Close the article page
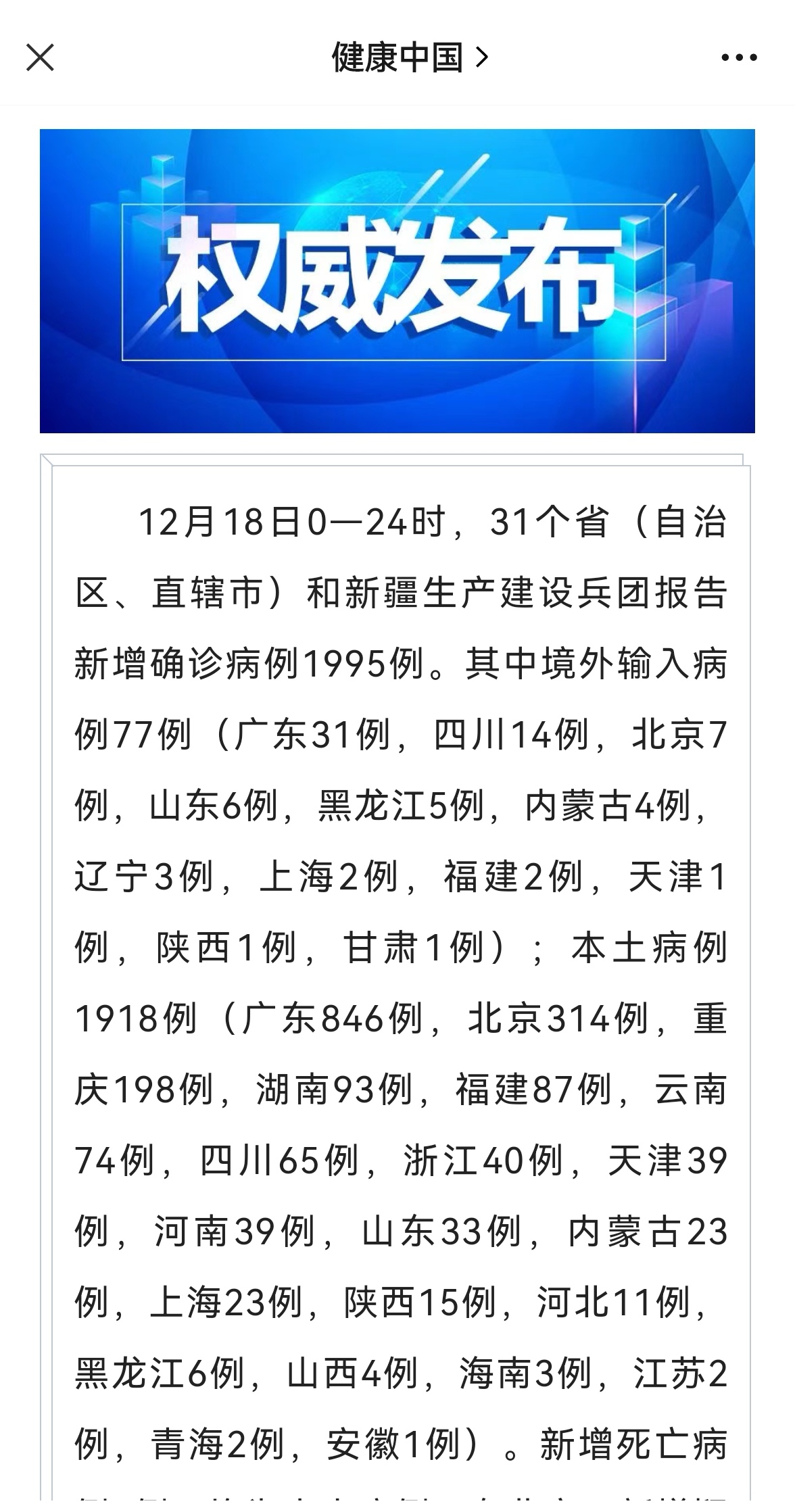 click(x=40, y=57)
